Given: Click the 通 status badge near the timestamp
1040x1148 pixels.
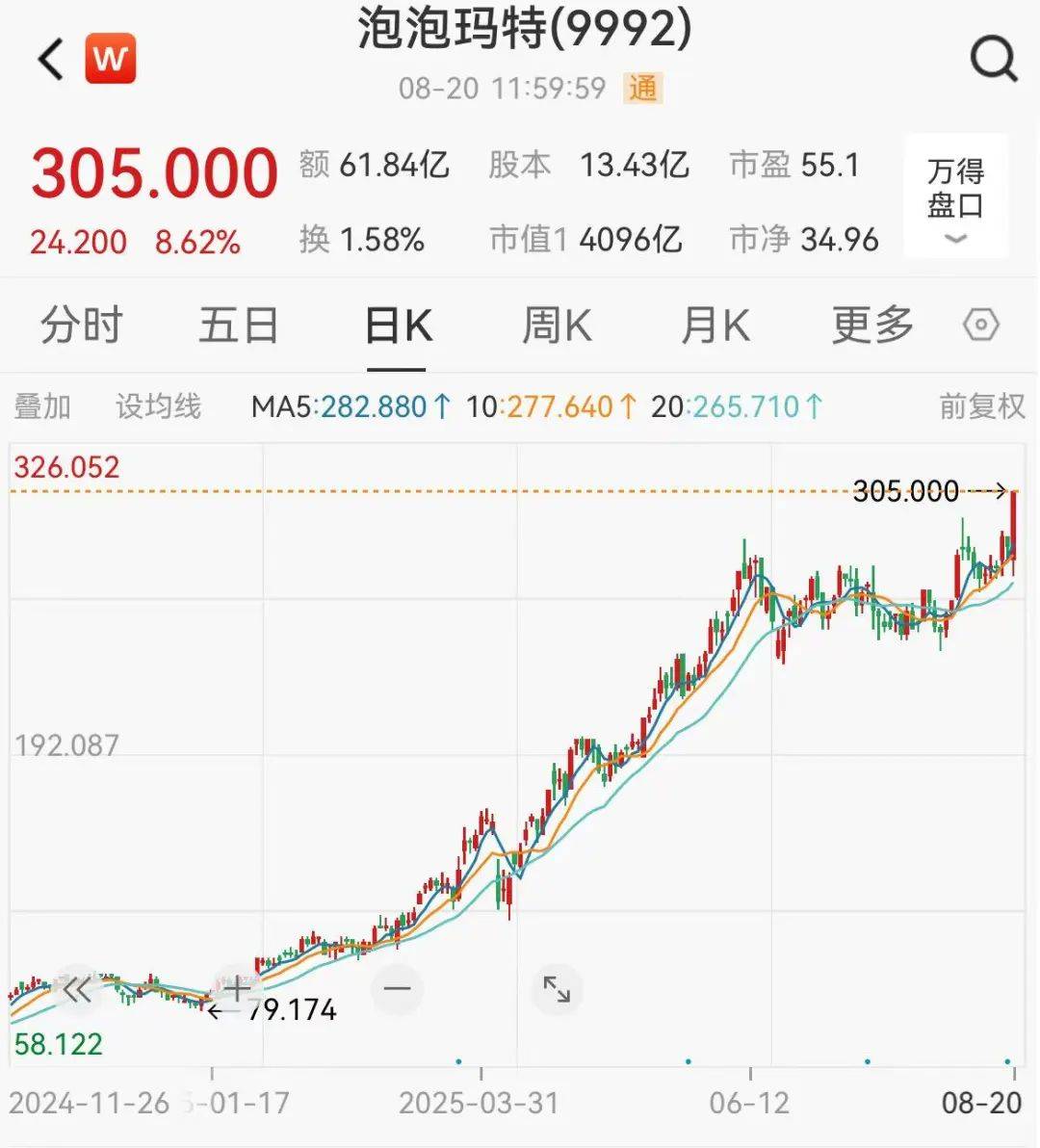Looking at the screenshot, I should pos(643,89).
